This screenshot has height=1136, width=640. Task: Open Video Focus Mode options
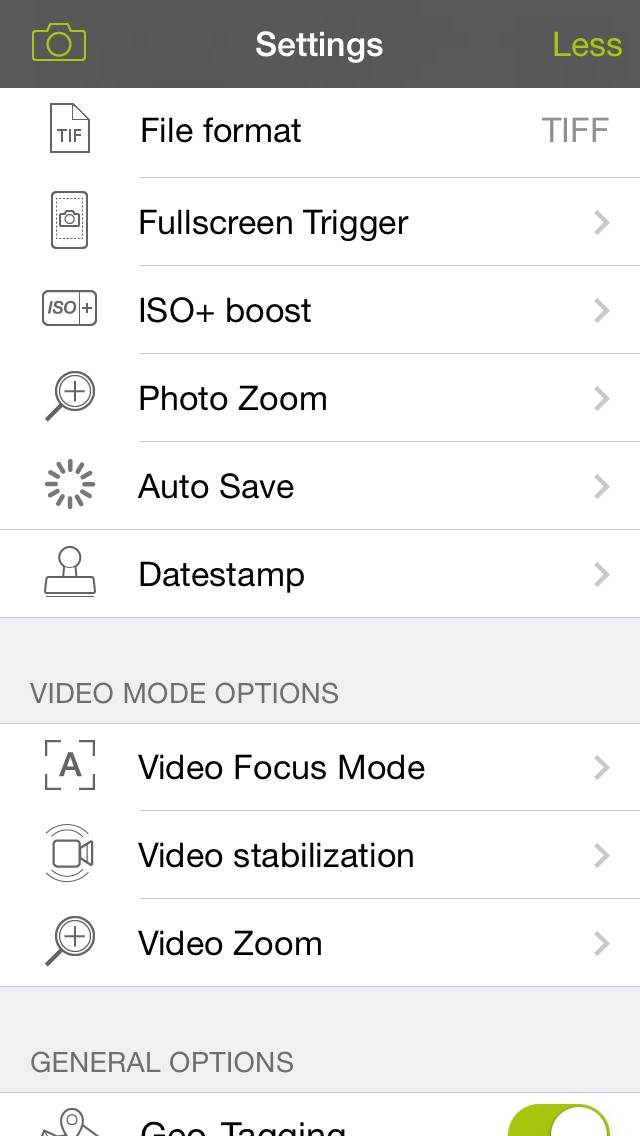(x=320, y=767)
